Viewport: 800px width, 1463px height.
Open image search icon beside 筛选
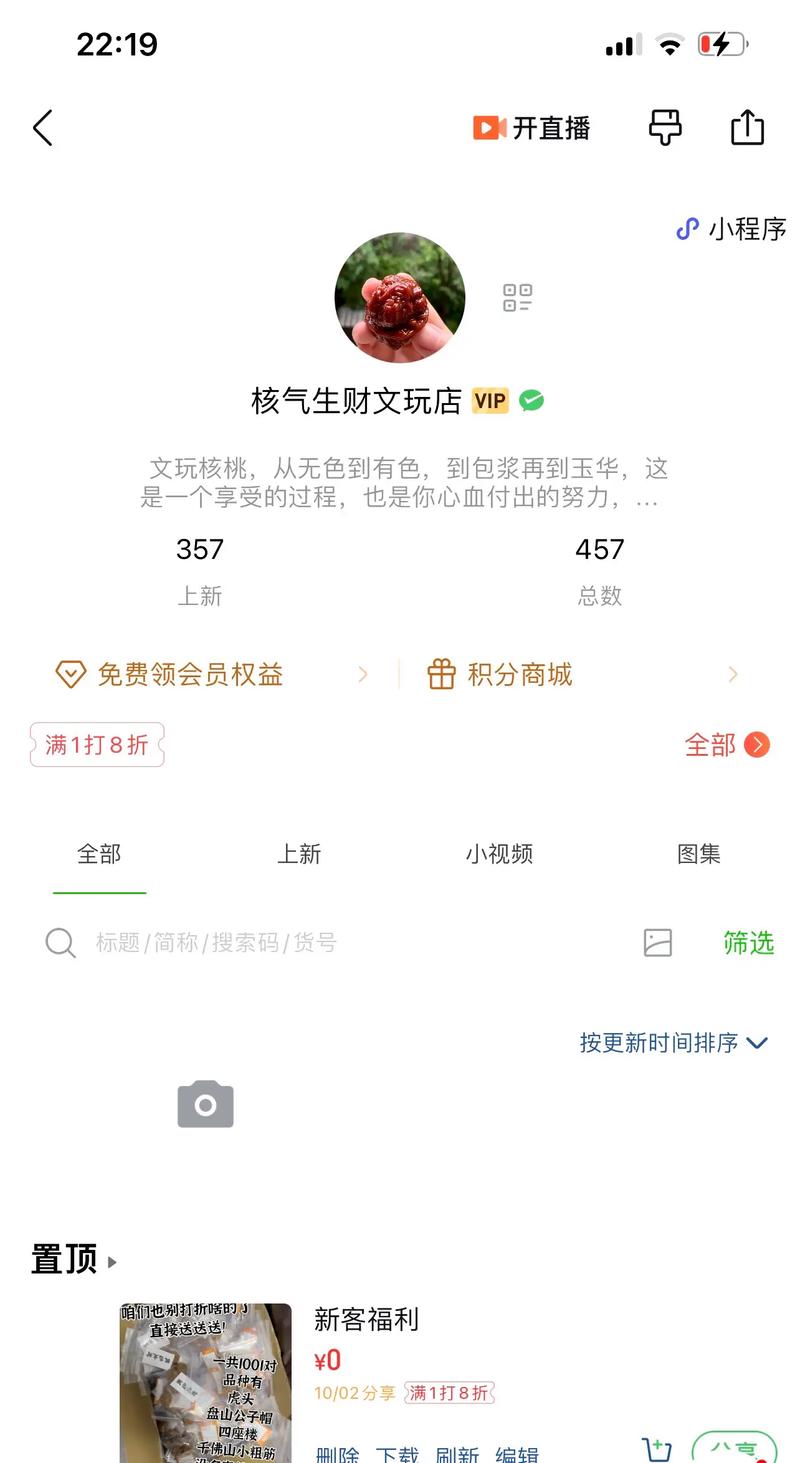658,942
